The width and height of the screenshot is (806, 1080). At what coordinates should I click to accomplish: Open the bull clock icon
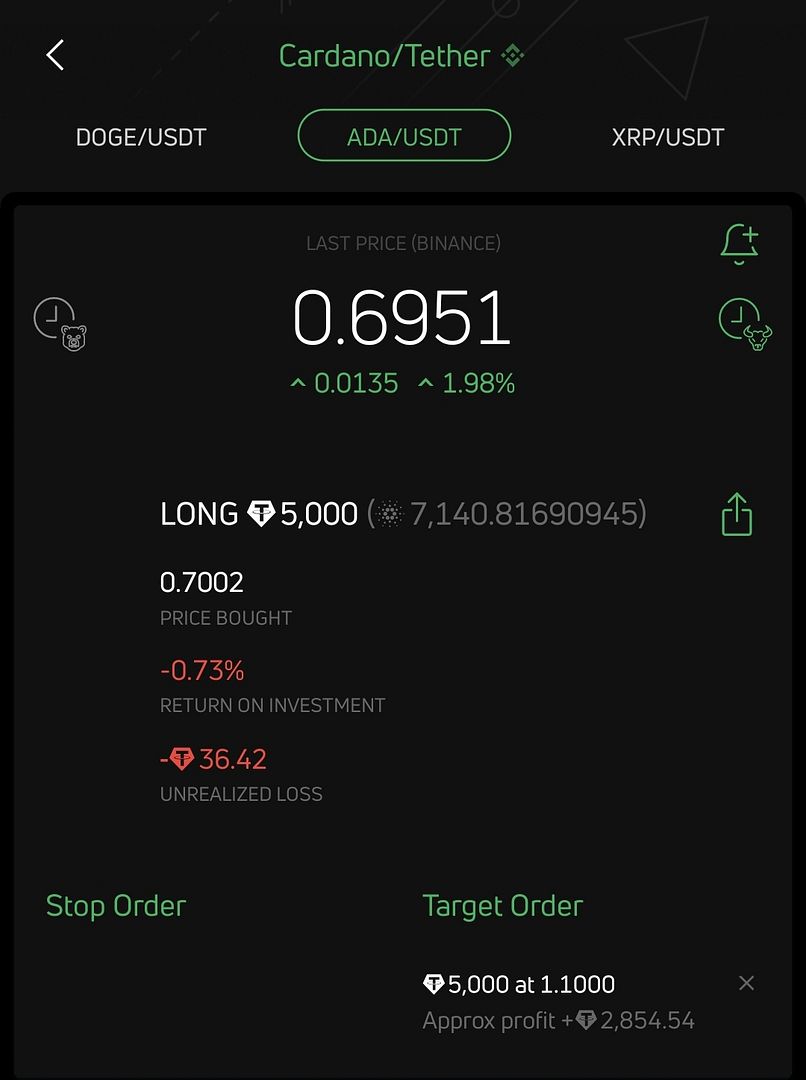[745, 324]
